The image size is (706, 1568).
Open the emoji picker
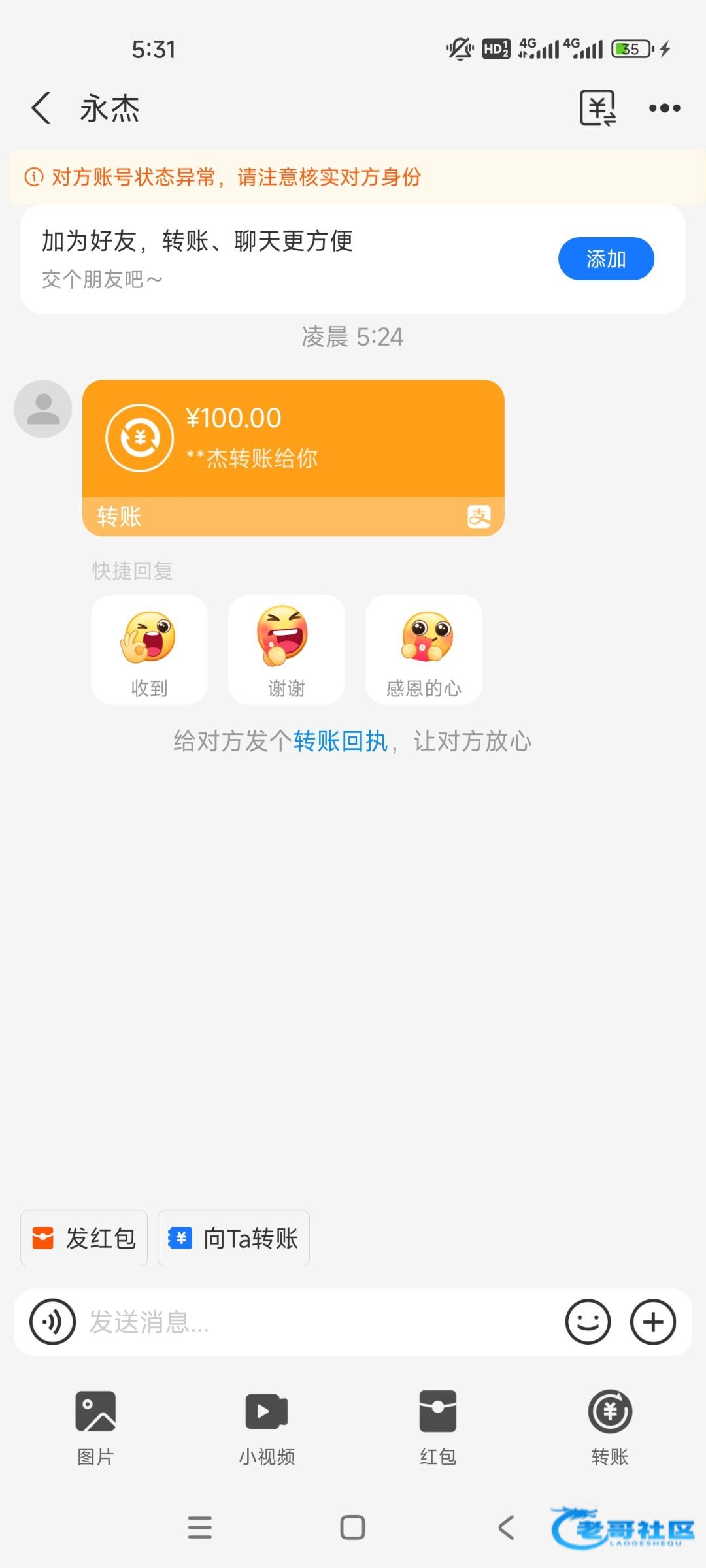pyautogui.click(x=588, y=1322)
